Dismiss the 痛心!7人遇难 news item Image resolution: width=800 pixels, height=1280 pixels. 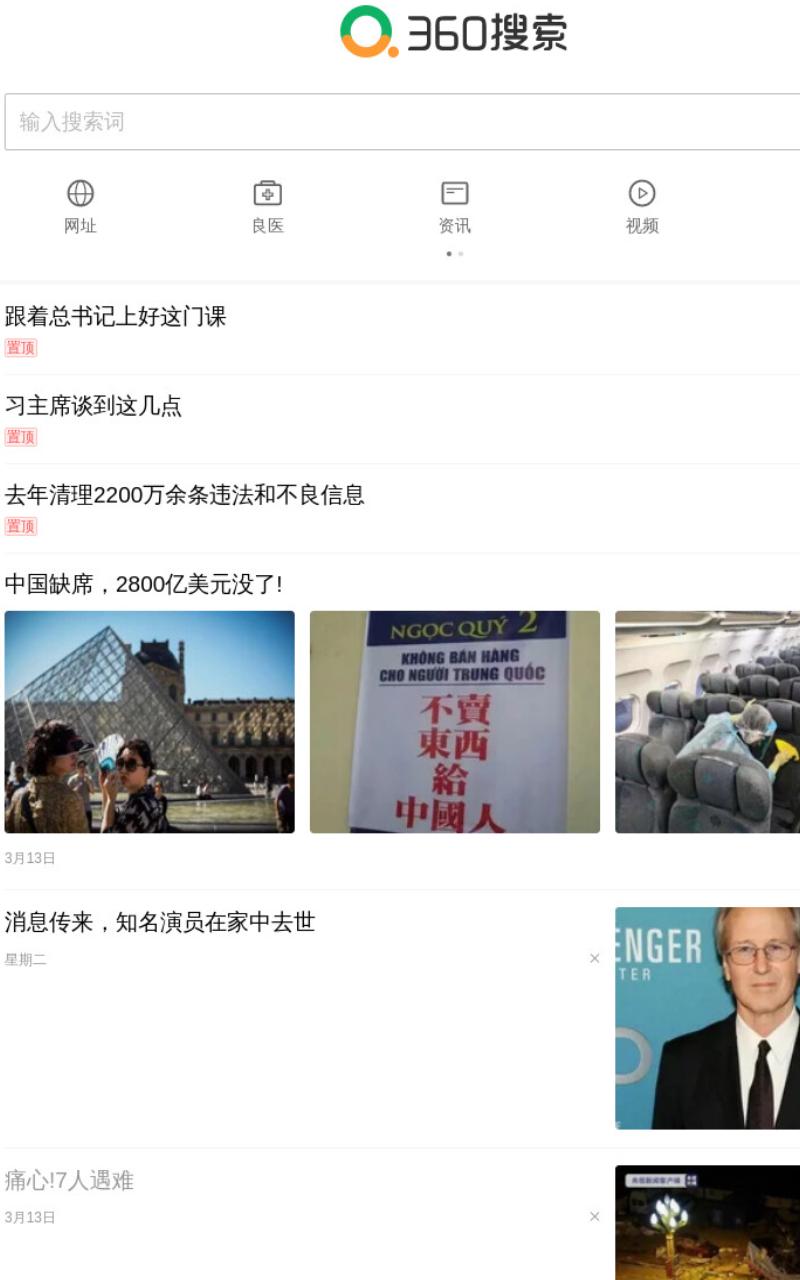pyautogui.click(x=595, y=1217)
